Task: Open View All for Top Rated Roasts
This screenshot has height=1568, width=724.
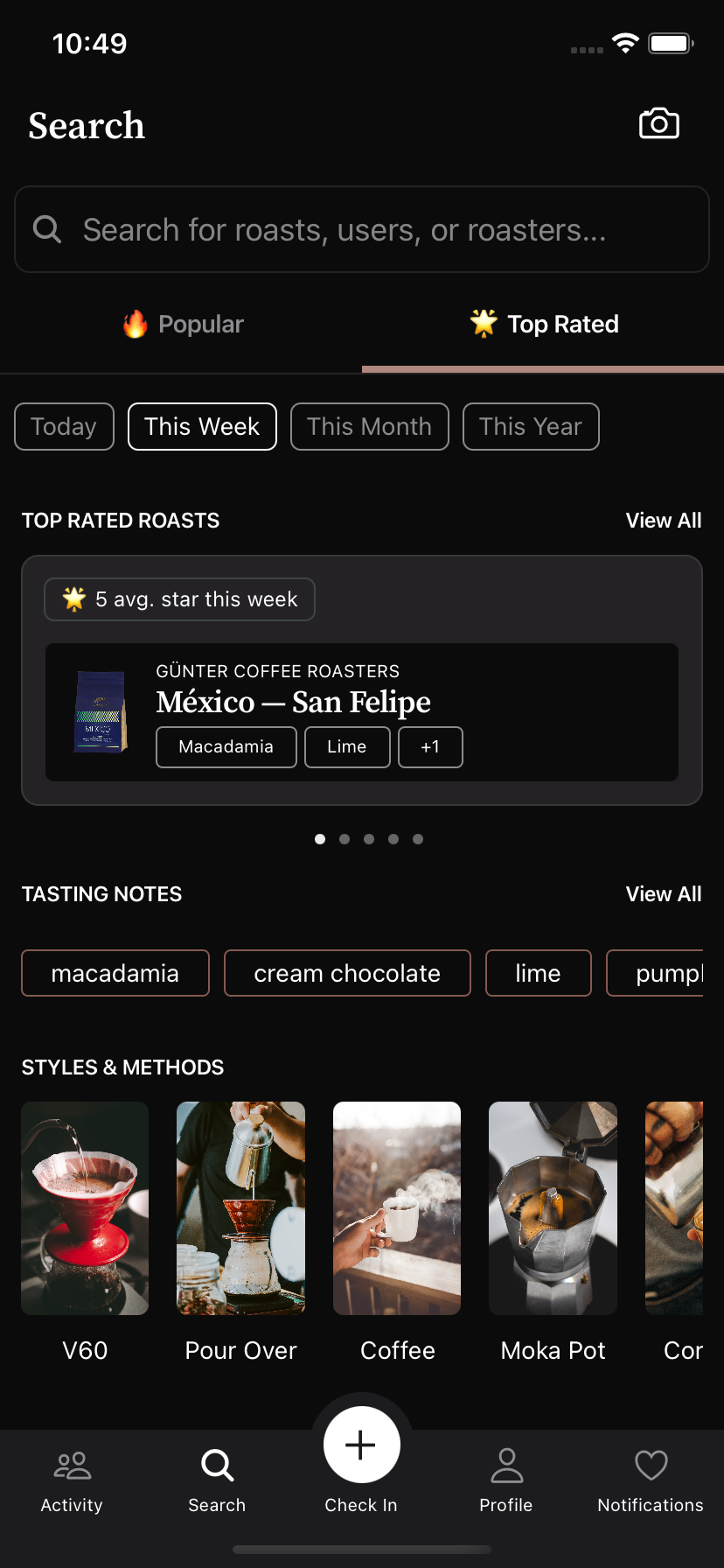Action: pos(664,520)
